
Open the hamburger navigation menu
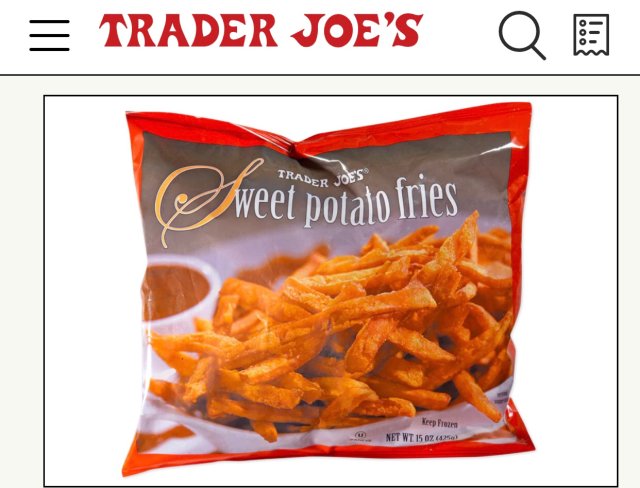[x=49, y=35]
